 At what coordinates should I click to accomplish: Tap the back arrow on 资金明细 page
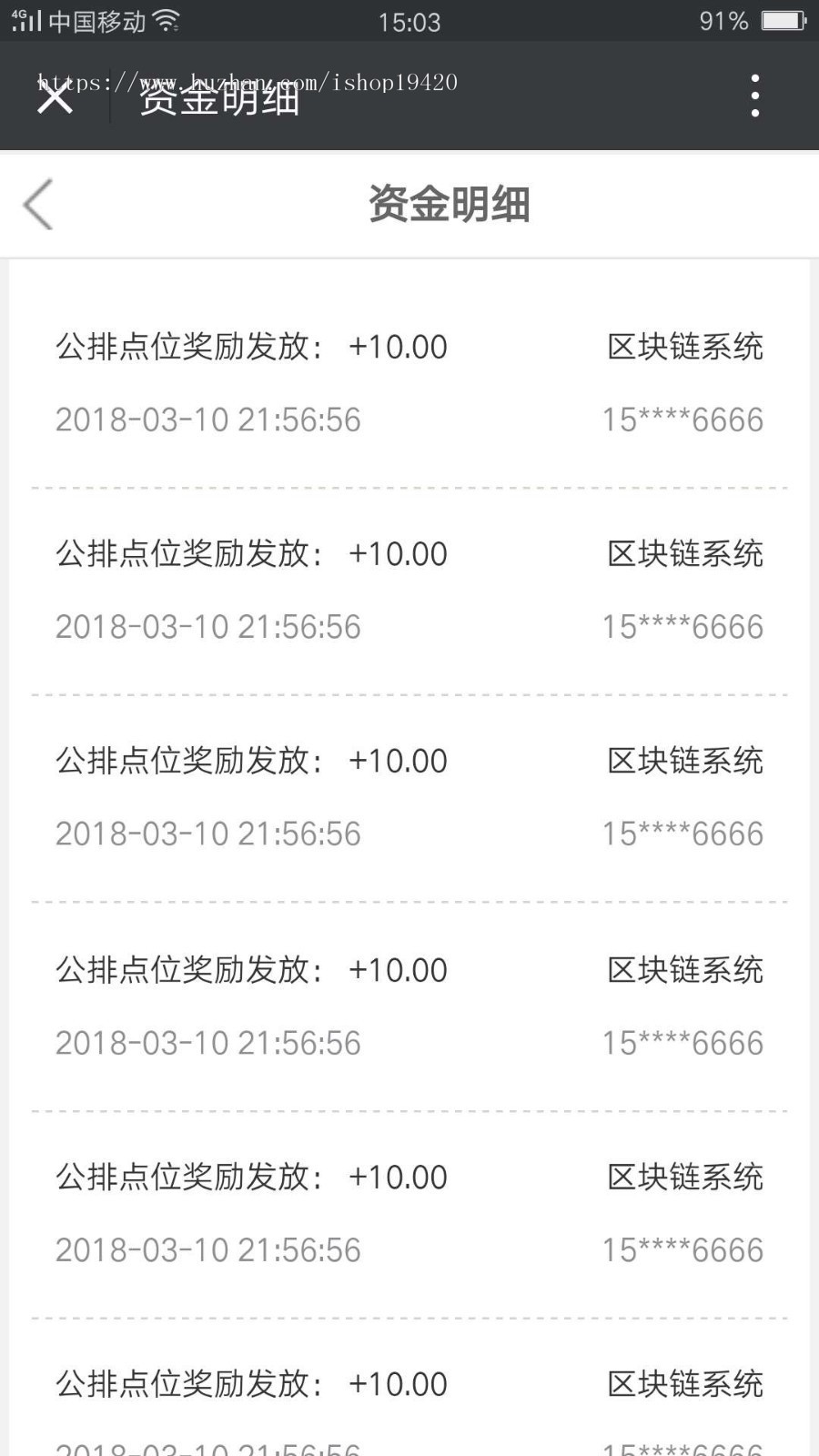36,205
